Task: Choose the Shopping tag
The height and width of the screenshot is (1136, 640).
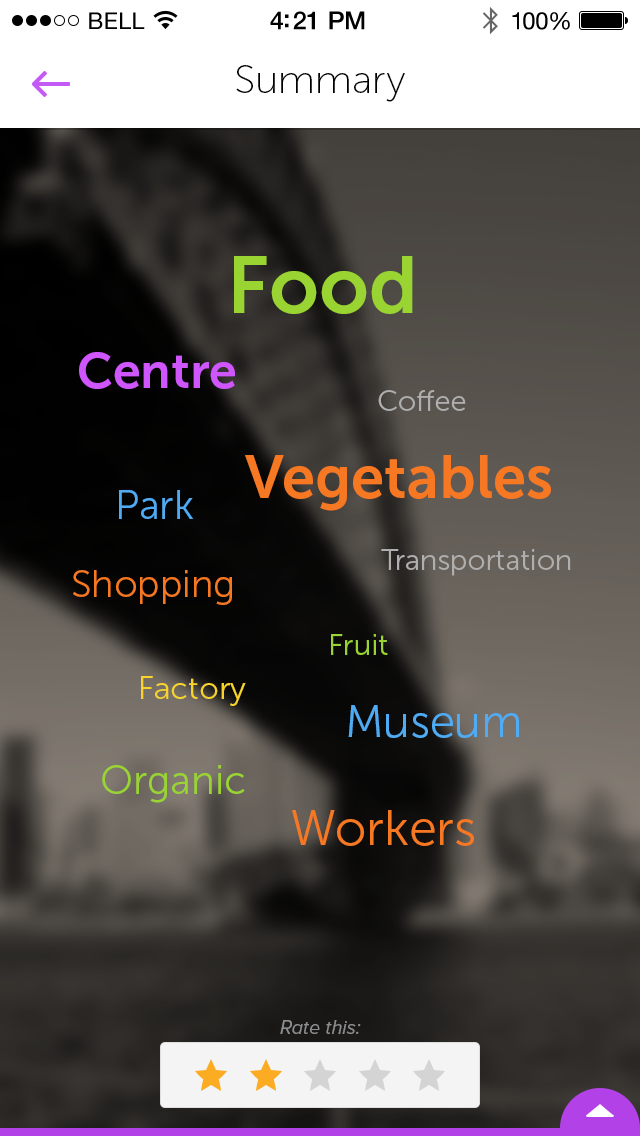Action: pos(153,585)
